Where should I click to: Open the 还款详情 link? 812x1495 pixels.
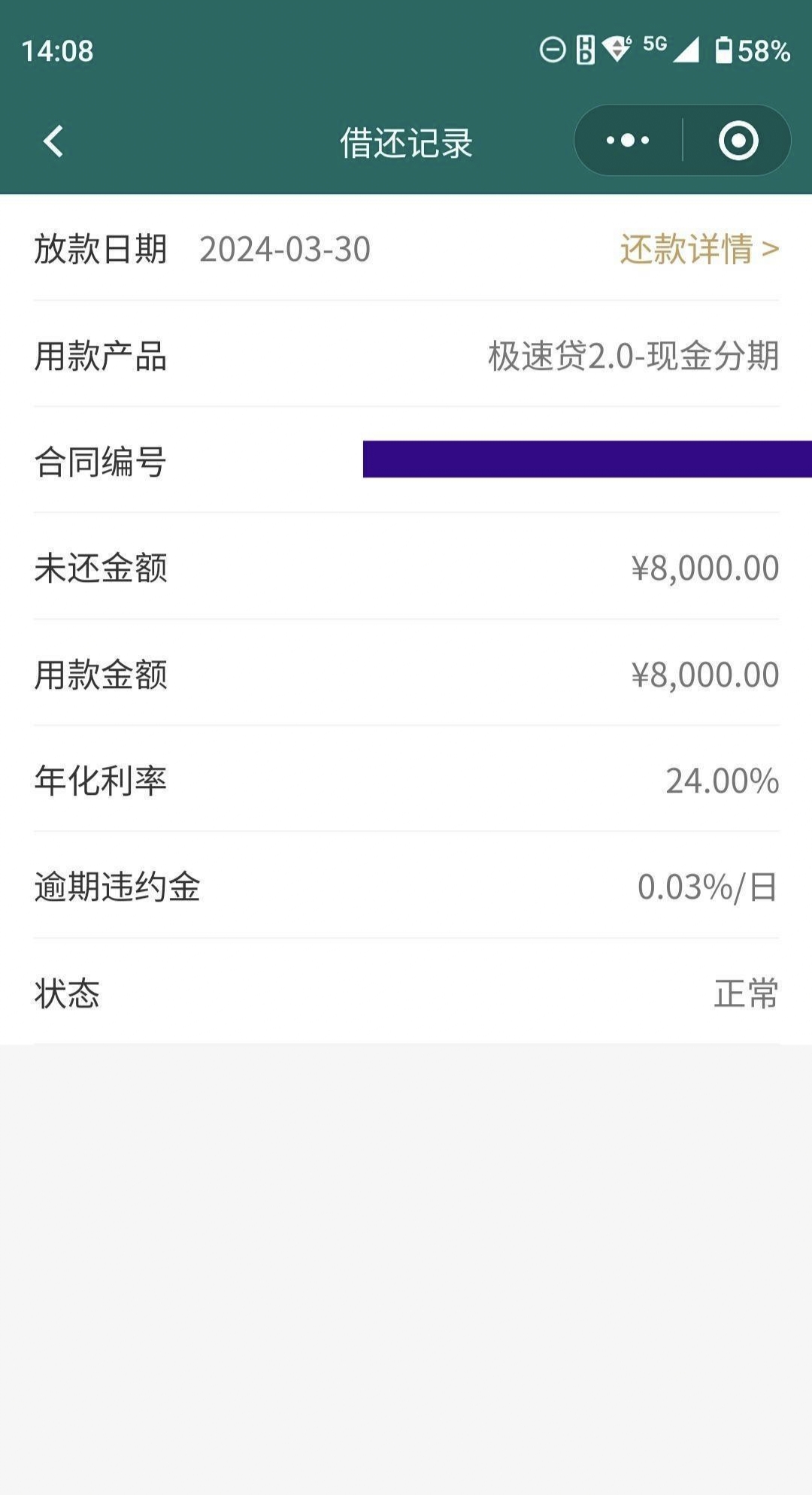point(699,249)
